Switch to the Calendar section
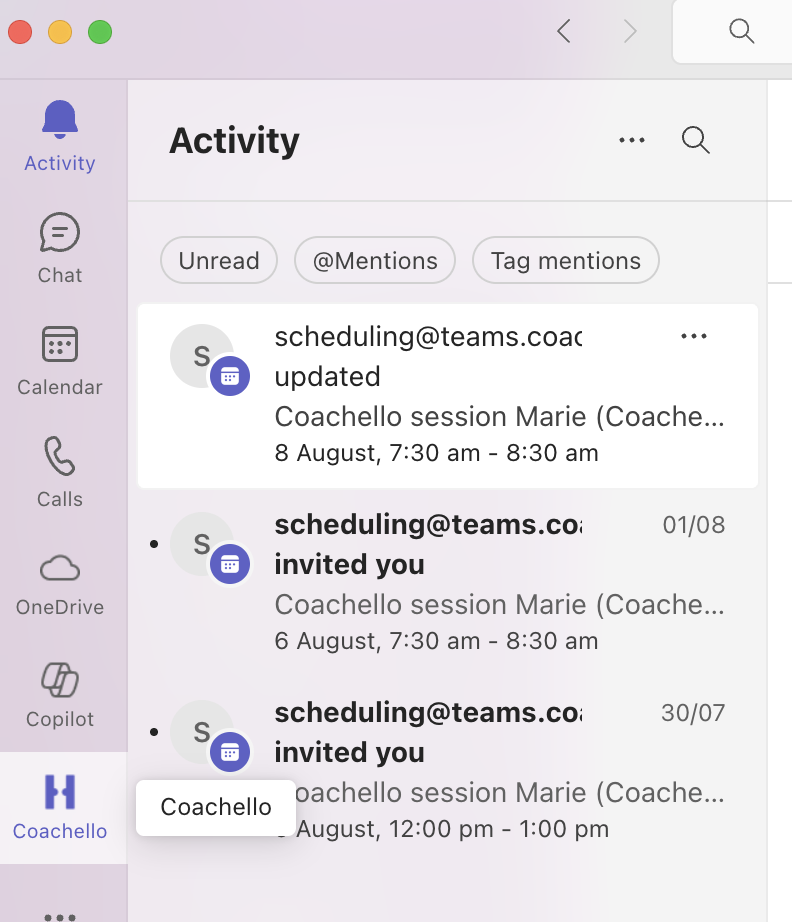 coord(60,360)
